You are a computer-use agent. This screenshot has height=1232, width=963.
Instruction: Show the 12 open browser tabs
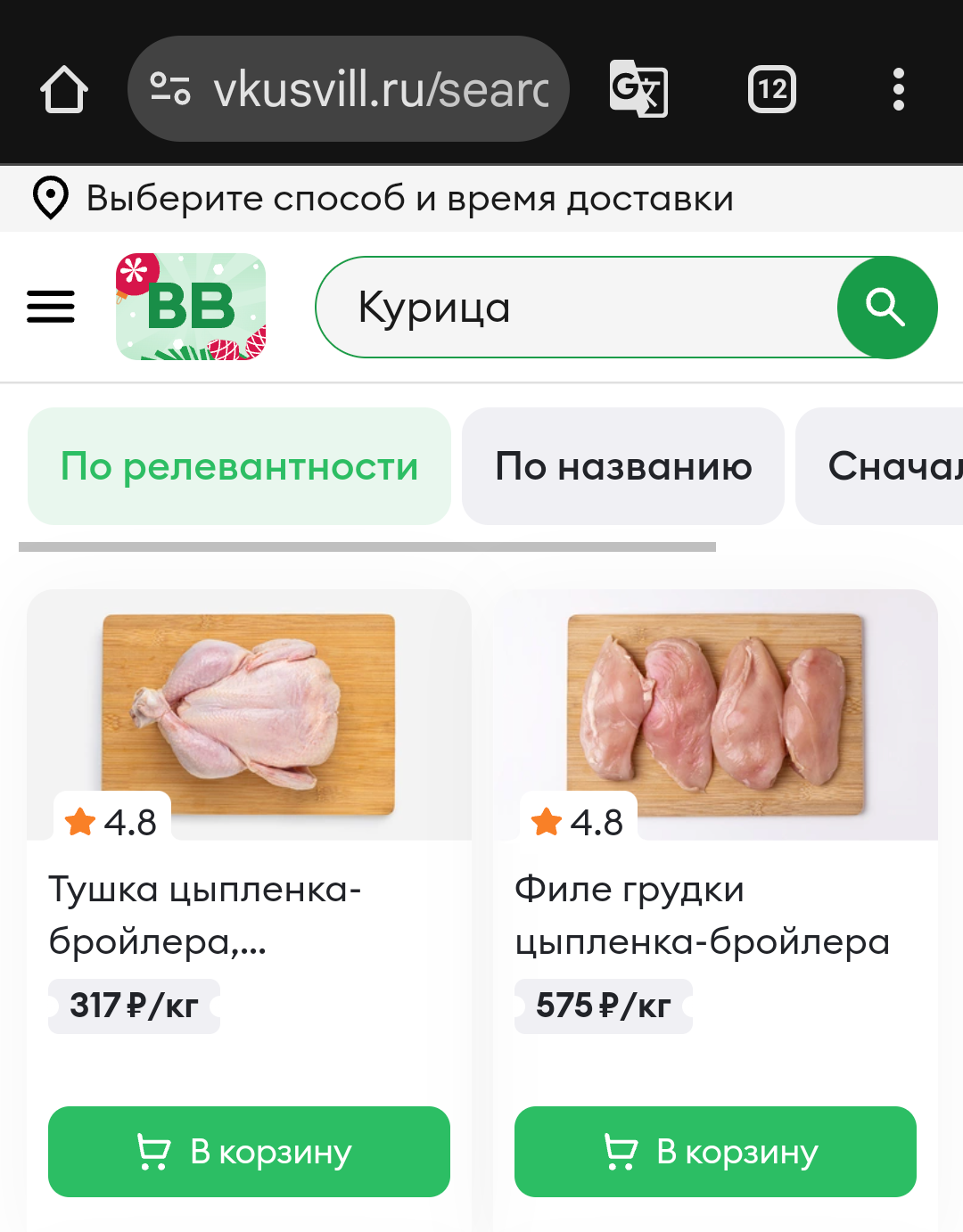pyautogui.click(x=771, y=89)
